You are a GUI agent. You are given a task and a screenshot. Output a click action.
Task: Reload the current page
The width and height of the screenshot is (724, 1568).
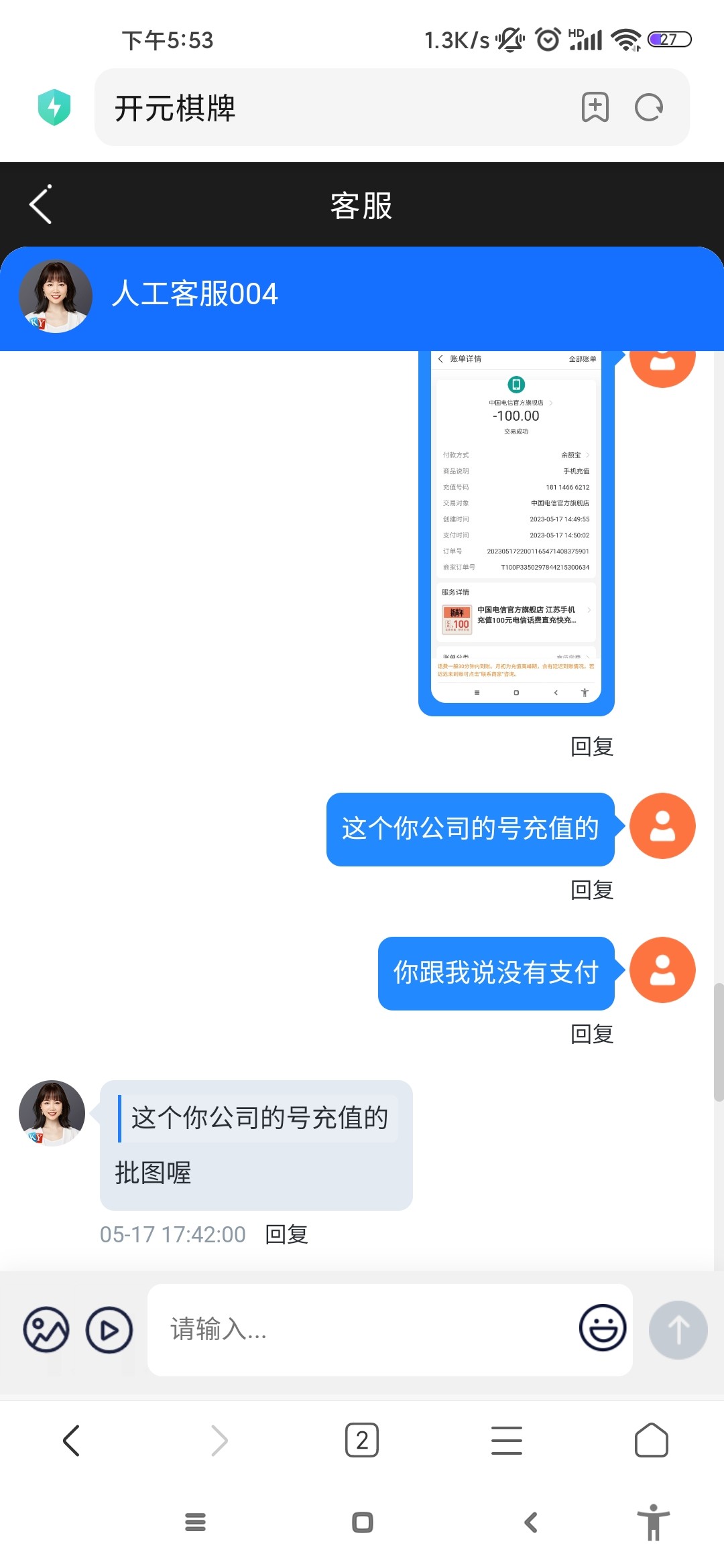[648, 107]
